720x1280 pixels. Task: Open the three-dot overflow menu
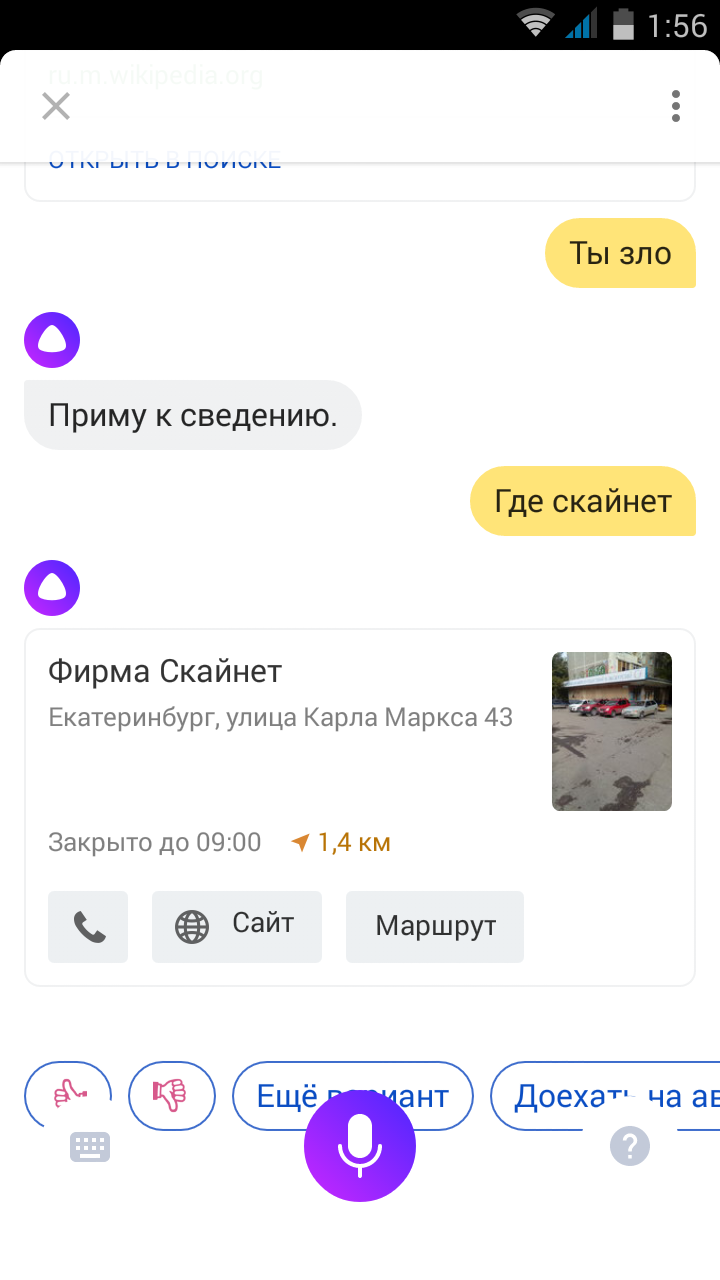tap(675, 105)
